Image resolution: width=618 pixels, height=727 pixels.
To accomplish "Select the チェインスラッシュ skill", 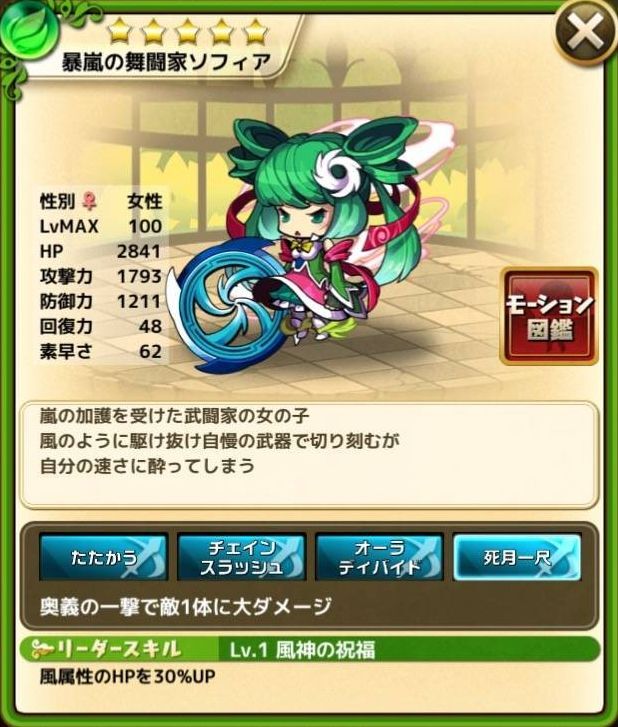I will 242,558.
